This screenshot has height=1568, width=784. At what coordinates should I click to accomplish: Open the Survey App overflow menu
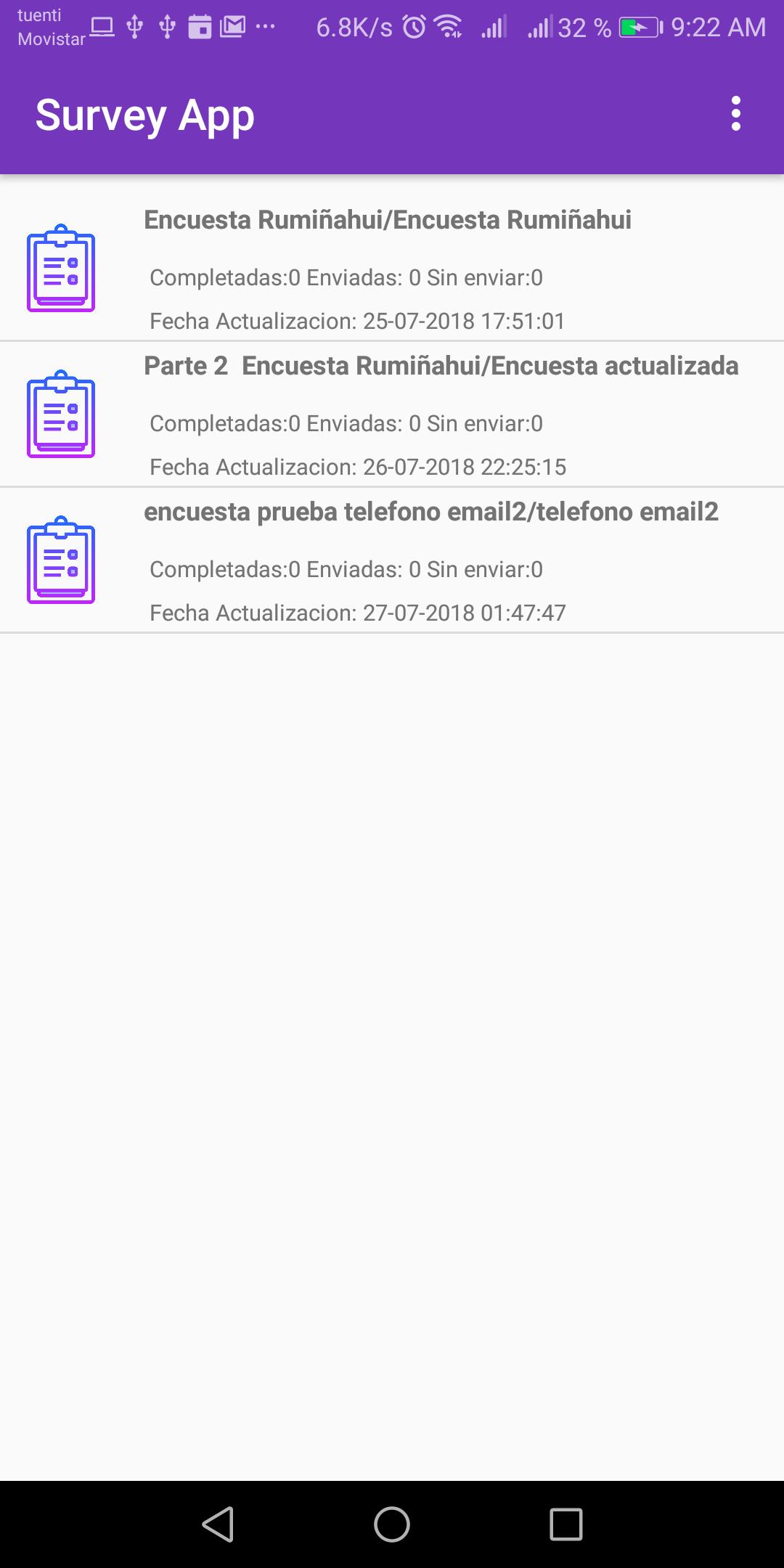[x=737, y=113]
